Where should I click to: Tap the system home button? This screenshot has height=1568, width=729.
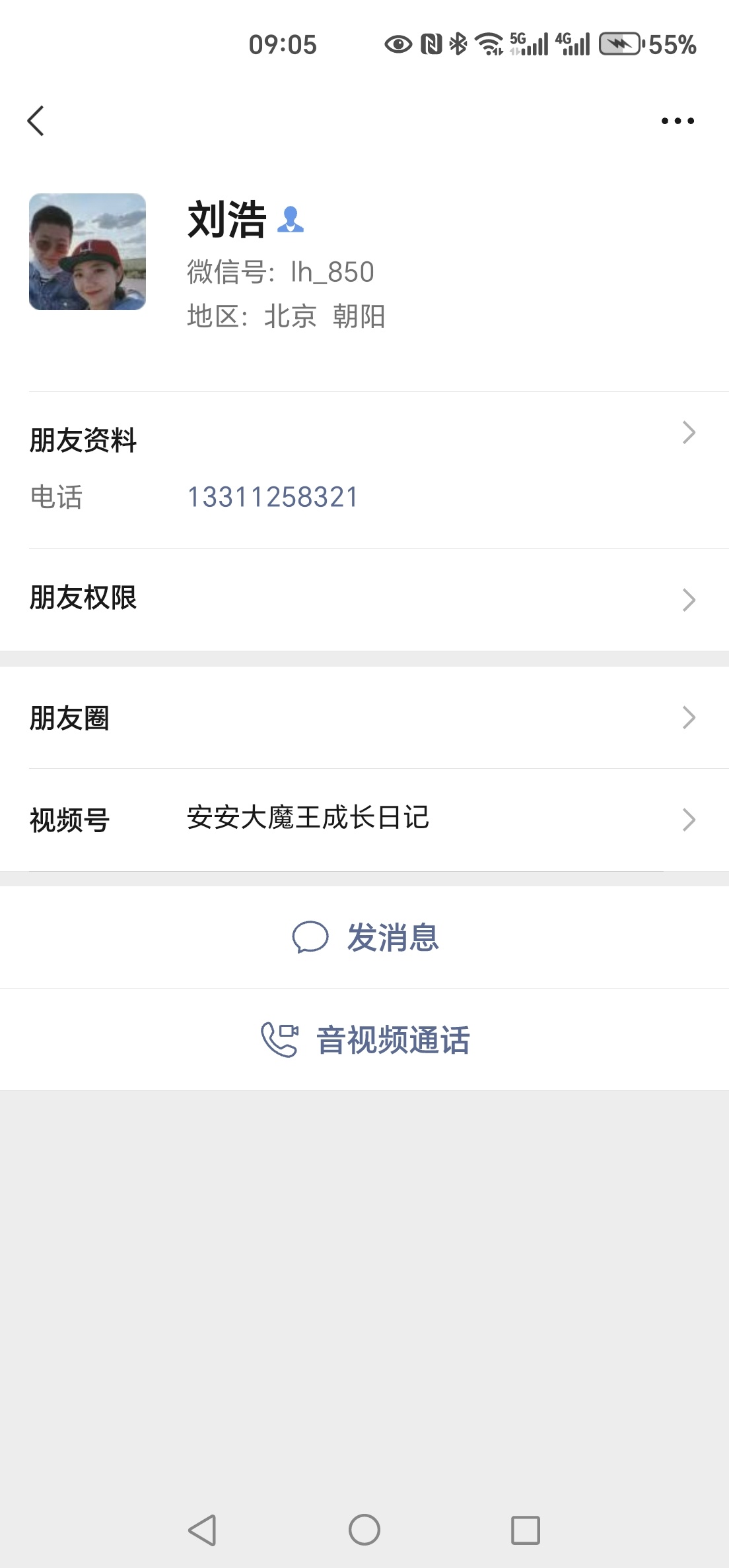[x=364, y=1530]
